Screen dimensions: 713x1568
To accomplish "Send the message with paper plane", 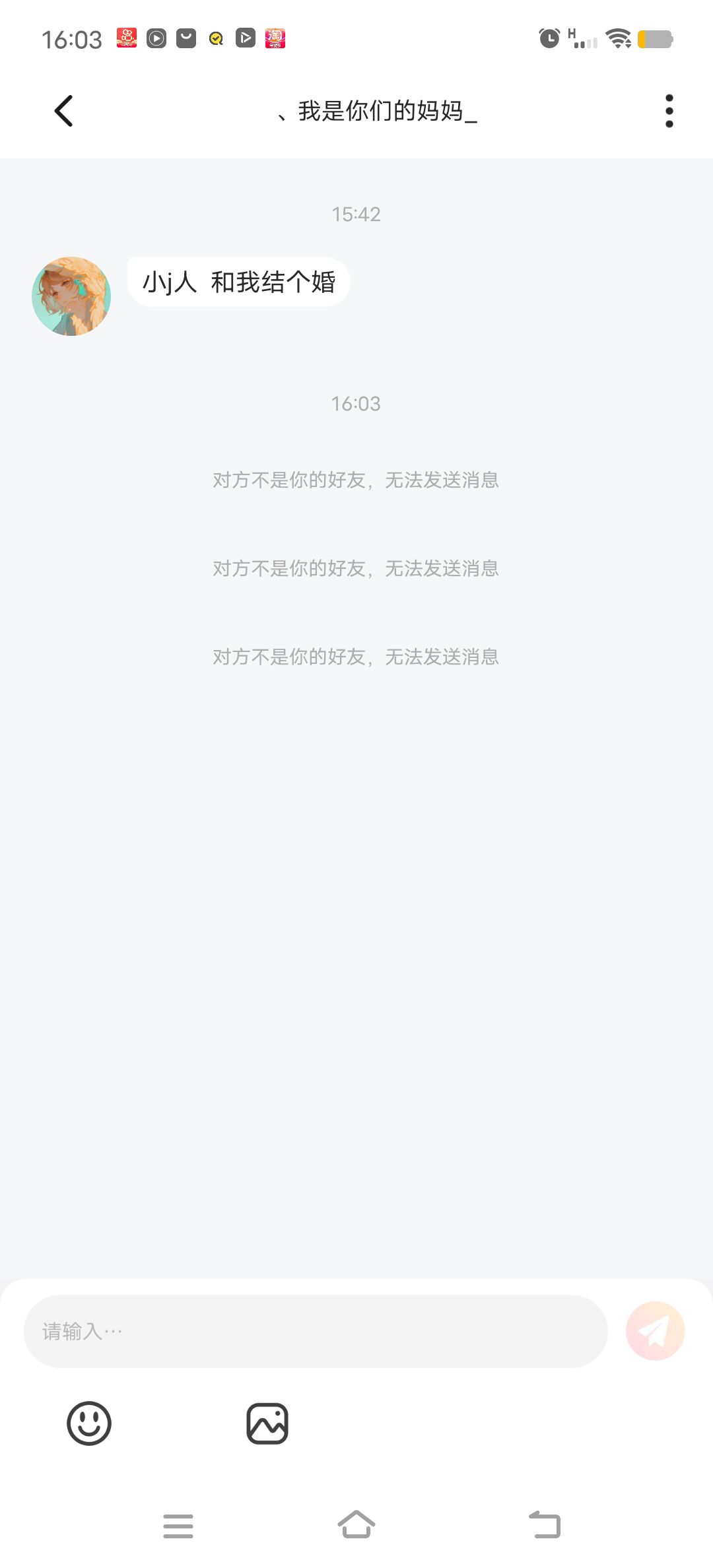I will point(655,1331).
